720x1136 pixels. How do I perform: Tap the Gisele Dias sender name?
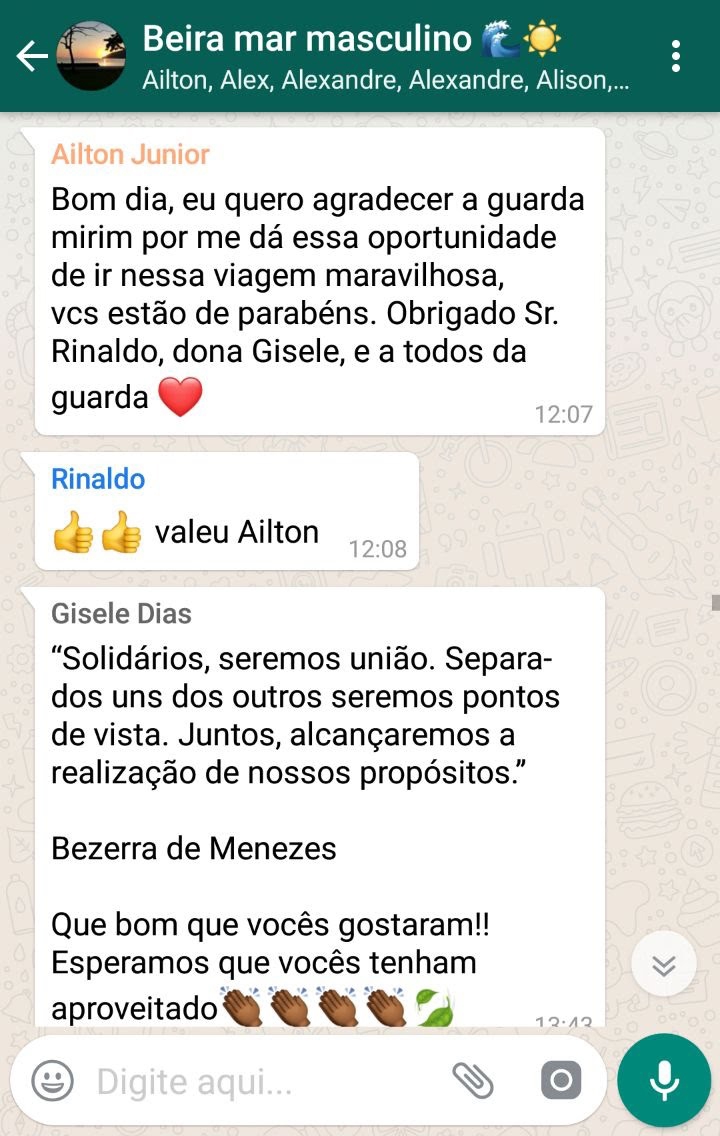(x=121, y=613)
